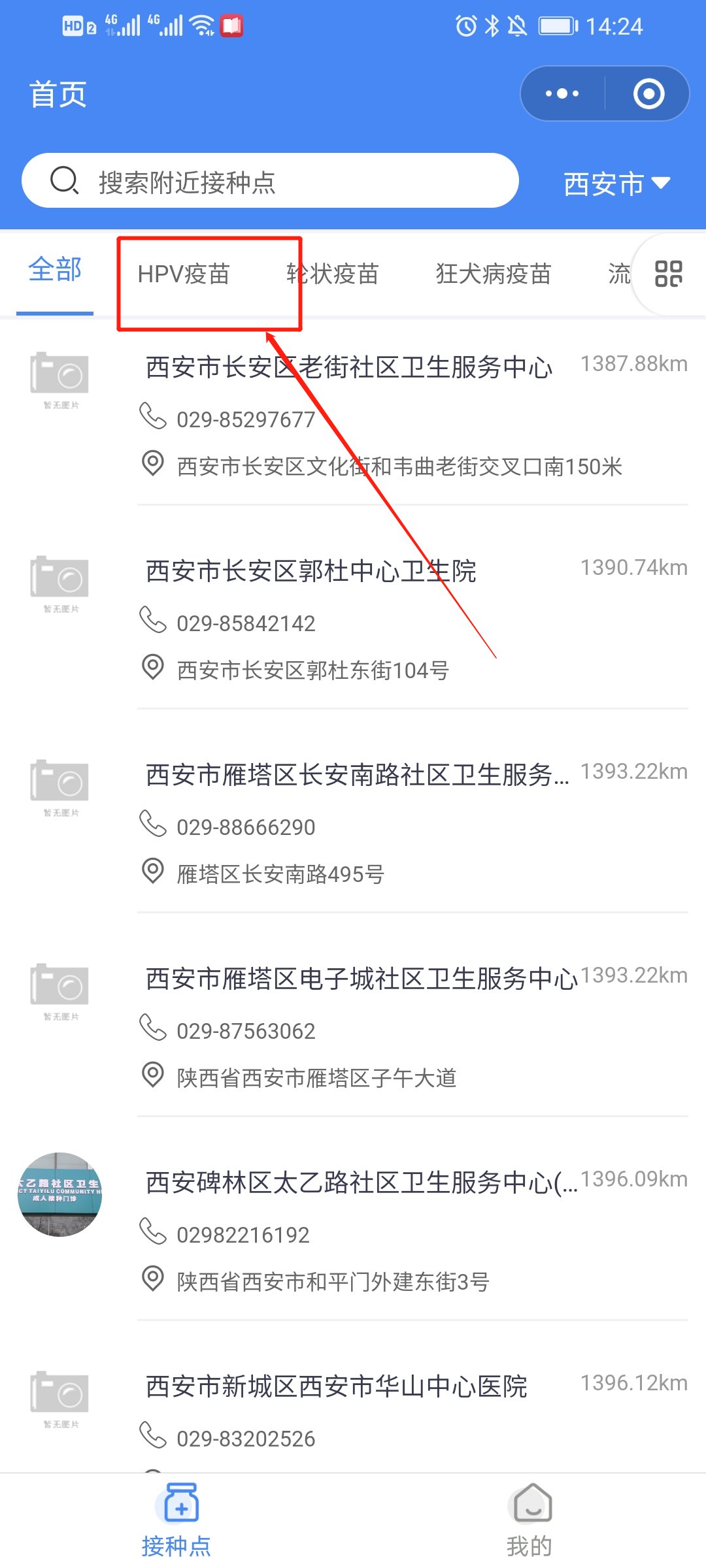Open 西安市新城区西安市华山中心医院
Image resolution: width=706 pixels, height=1568 pixels.
tap(336, 1386)
